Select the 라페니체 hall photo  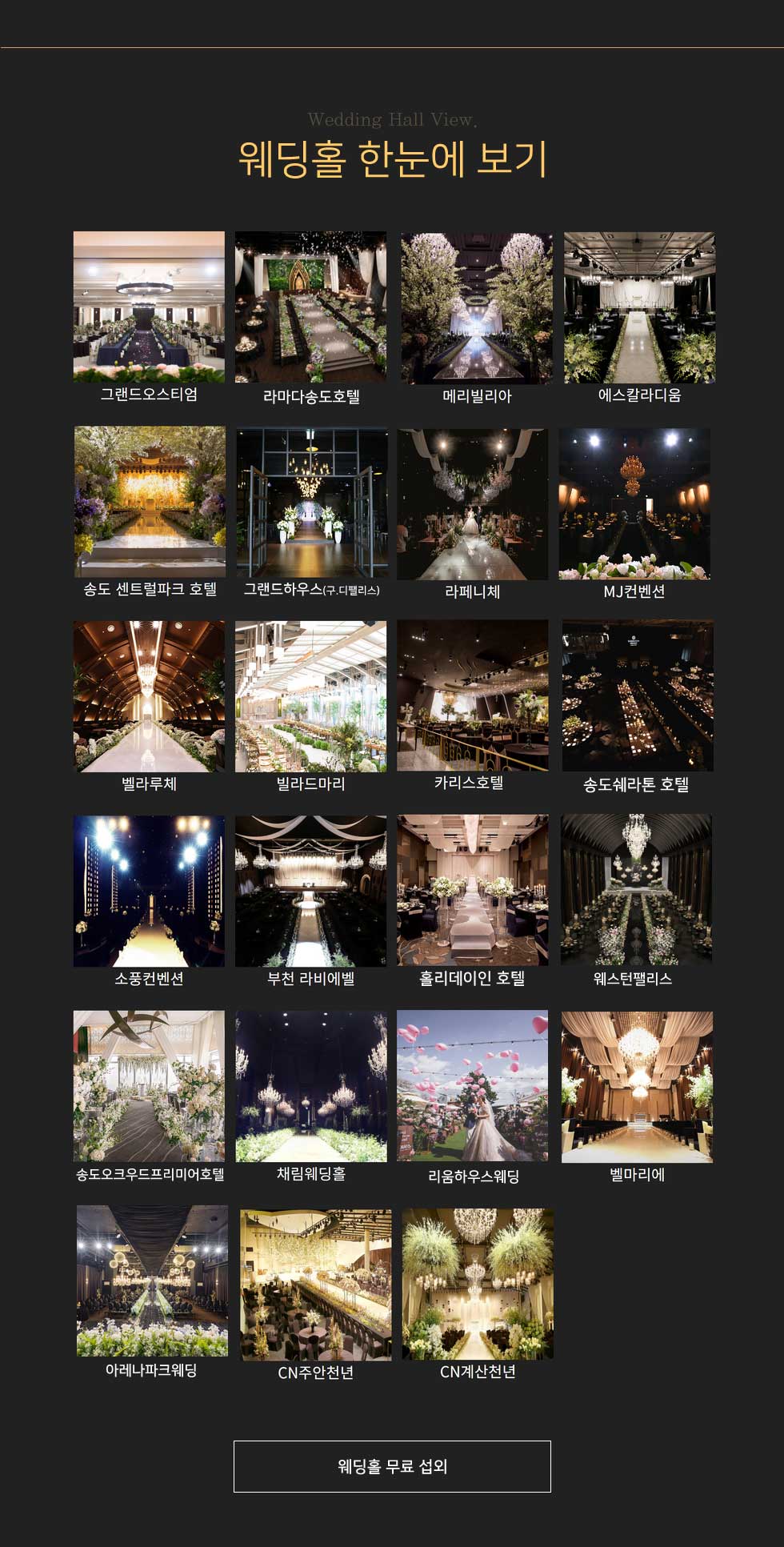coord(473,504)
